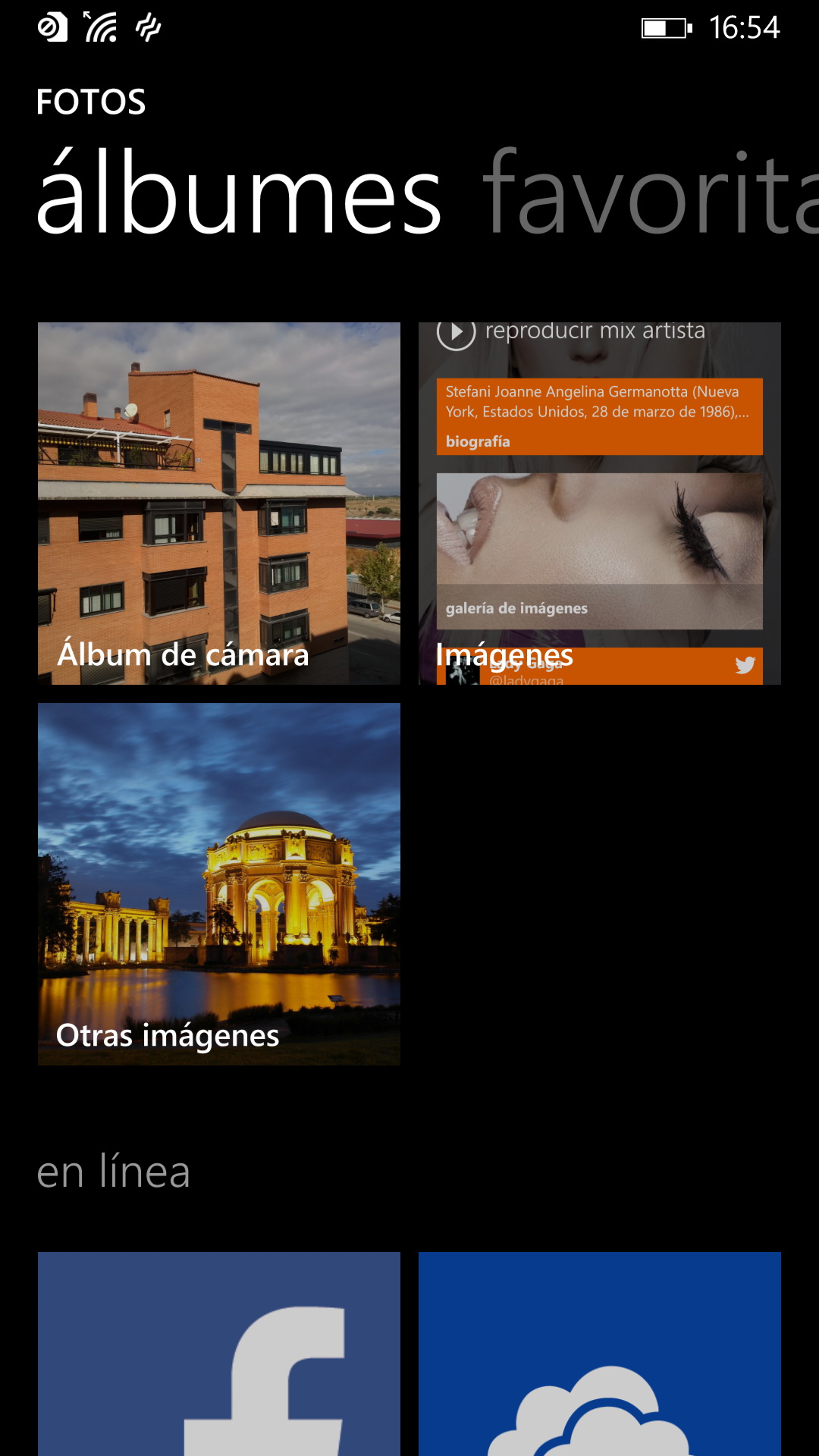Open the Imágenes album
Image resolution: width=819 pixels, height=1456 pixels.
click(599, 504)
